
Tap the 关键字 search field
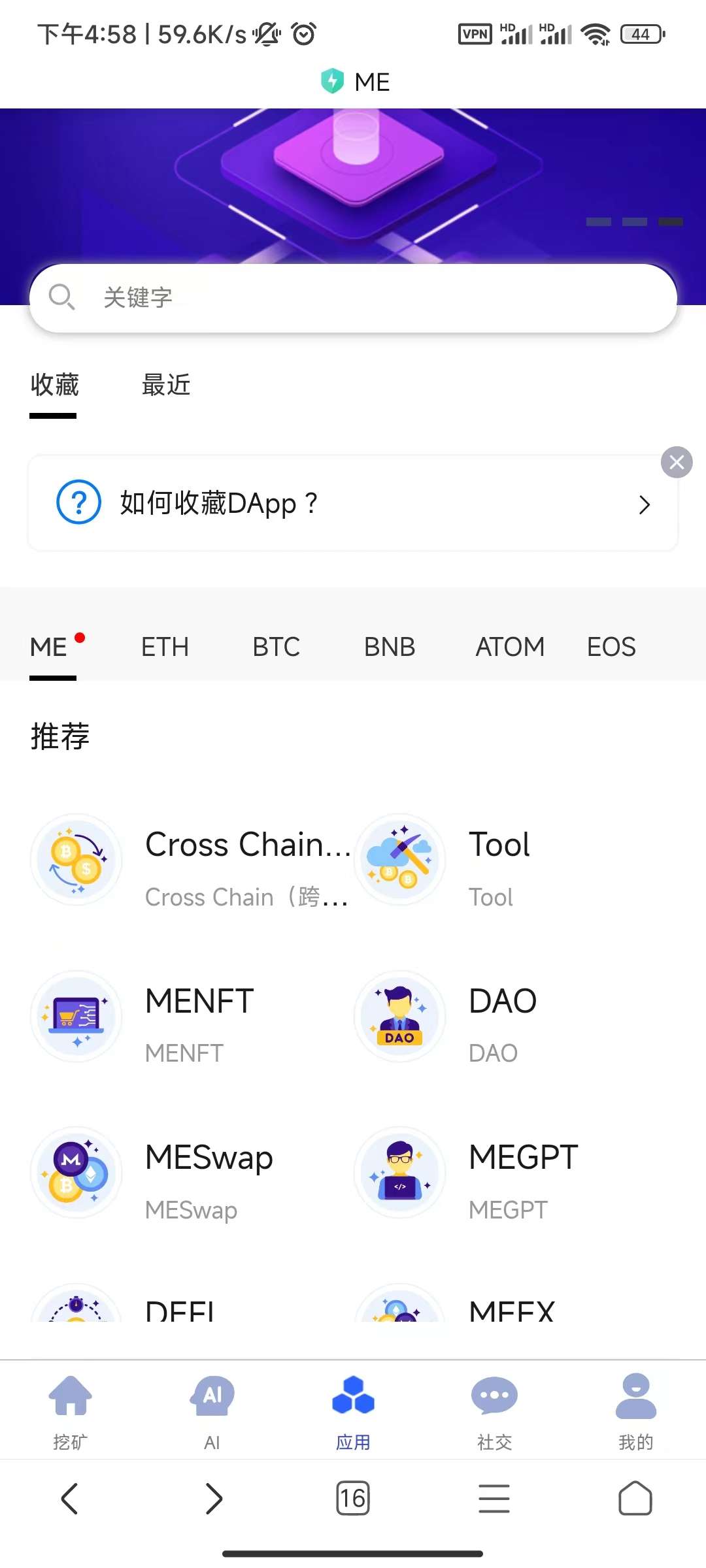353,298
